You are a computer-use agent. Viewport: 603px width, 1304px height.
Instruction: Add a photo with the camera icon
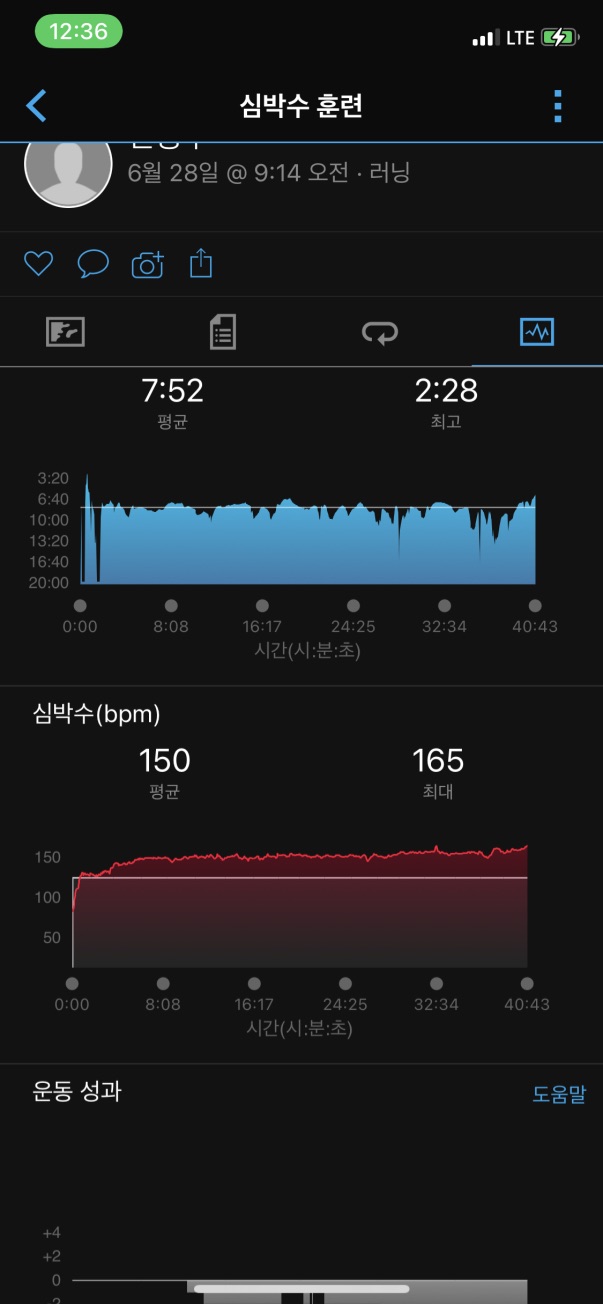147,264
